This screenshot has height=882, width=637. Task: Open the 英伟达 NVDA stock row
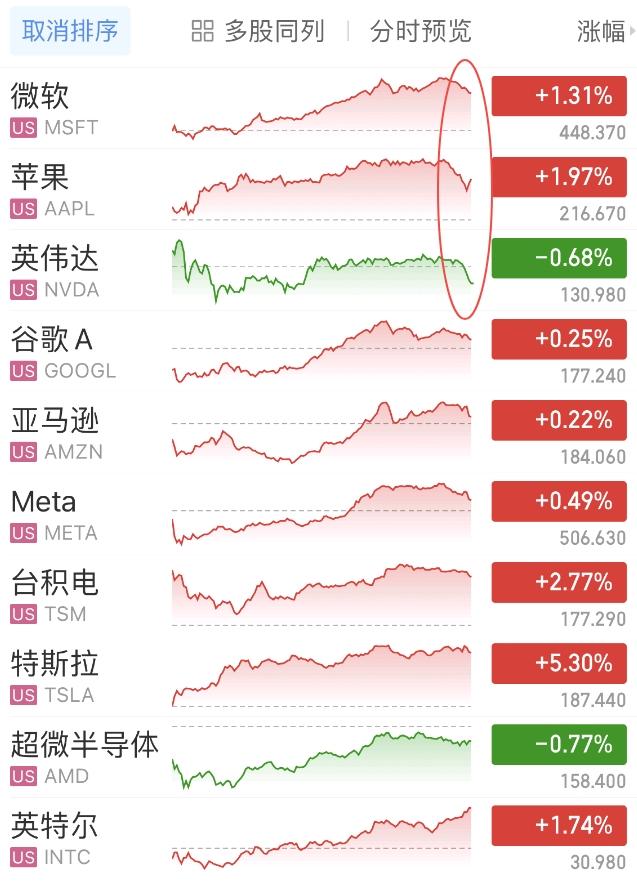(80, 271)
